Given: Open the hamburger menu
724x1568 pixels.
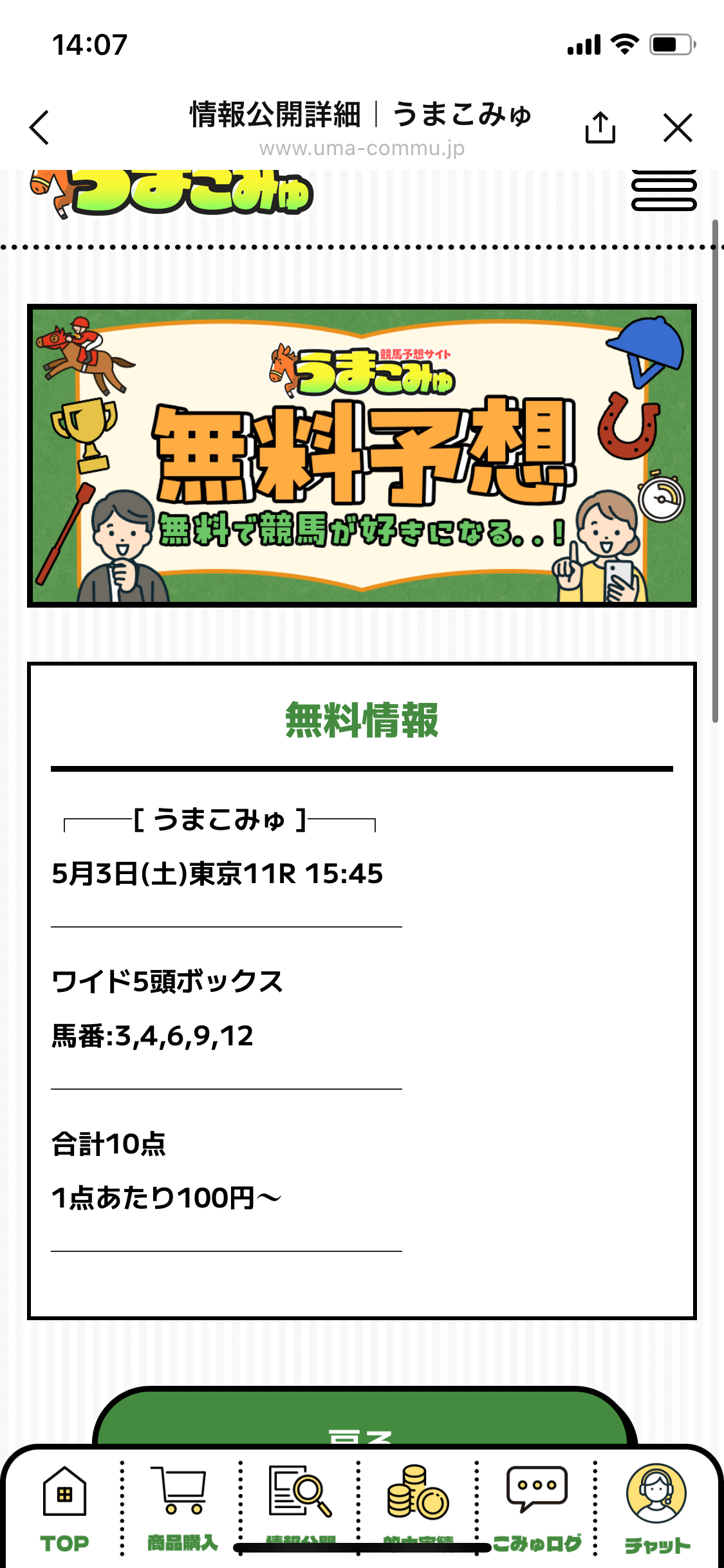Looking at the screenshot, I should point(664,191).
